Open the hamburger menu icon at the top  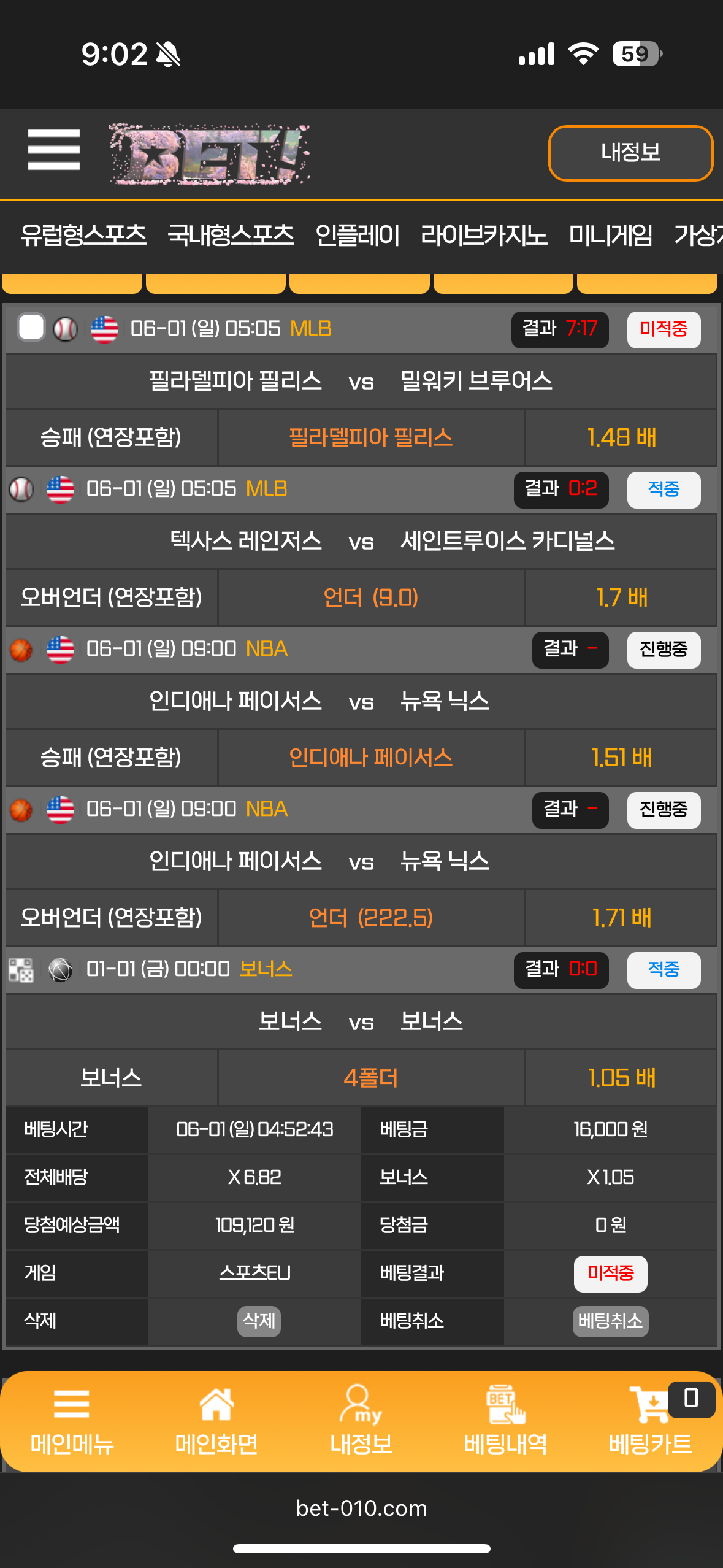[54, 150]
